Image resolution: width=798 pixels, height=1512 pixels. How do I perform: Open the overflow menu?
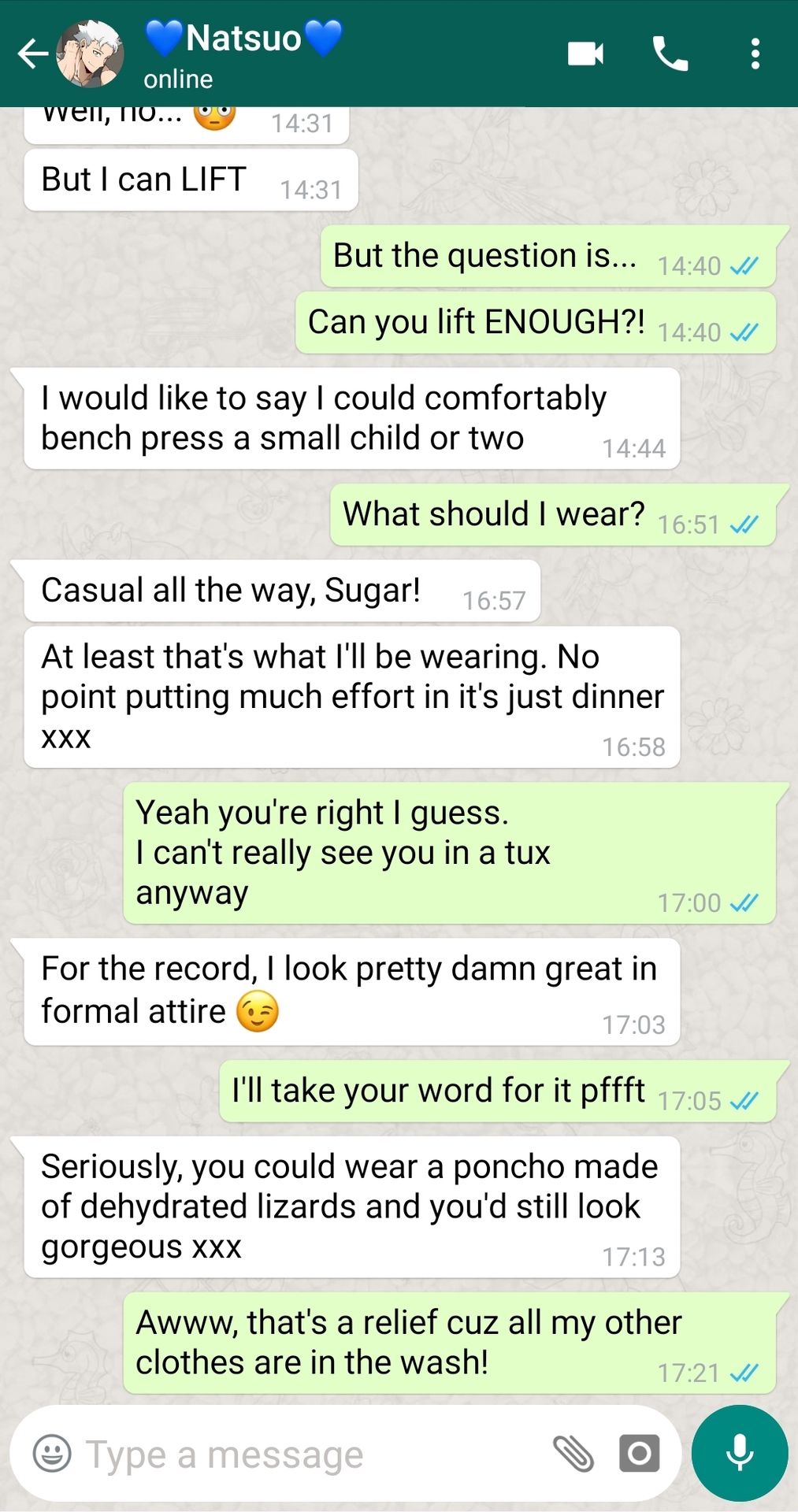755,54
